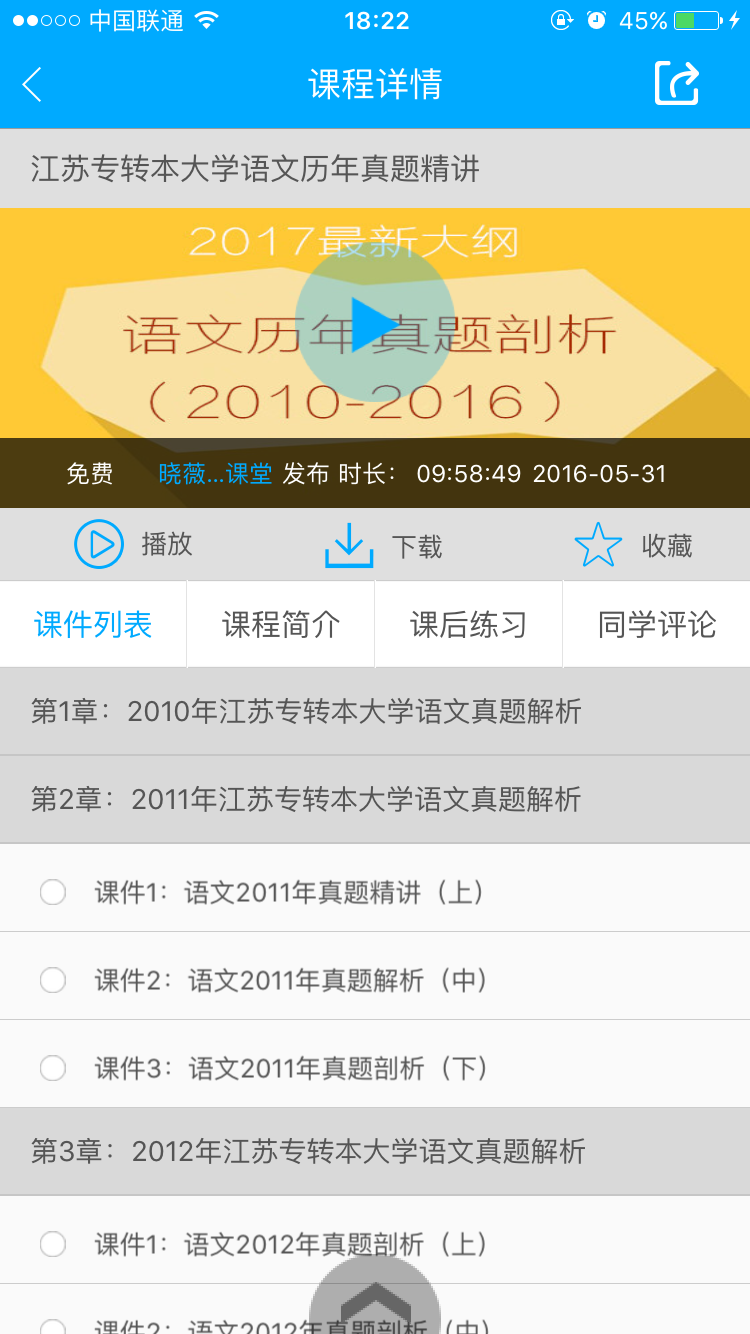Switch to the 课件列表 tab
The image size is (750, 1334).
click(x=93, y=625)
